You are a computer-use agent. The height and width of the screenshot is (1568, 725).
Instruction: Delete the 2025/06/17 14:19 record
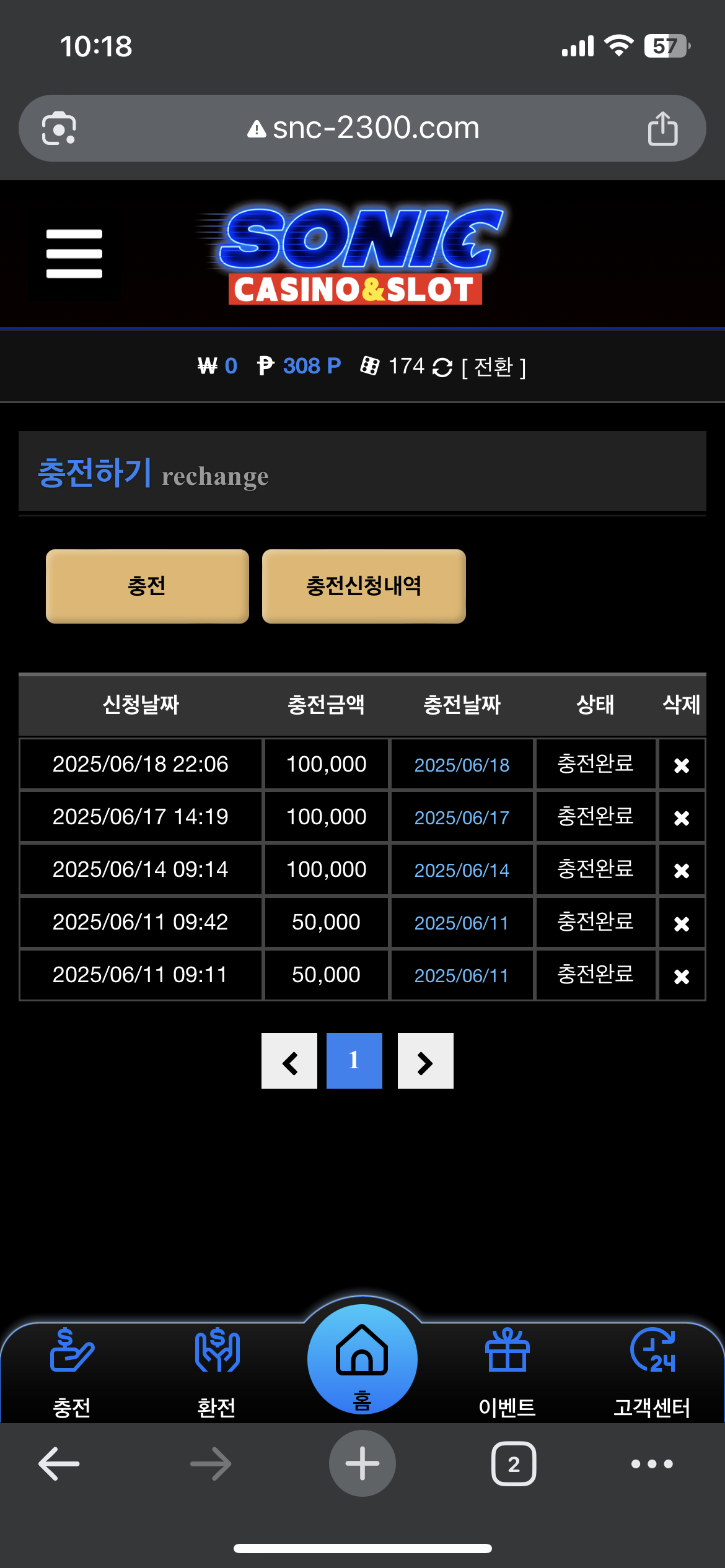click(x=682, y=818)
